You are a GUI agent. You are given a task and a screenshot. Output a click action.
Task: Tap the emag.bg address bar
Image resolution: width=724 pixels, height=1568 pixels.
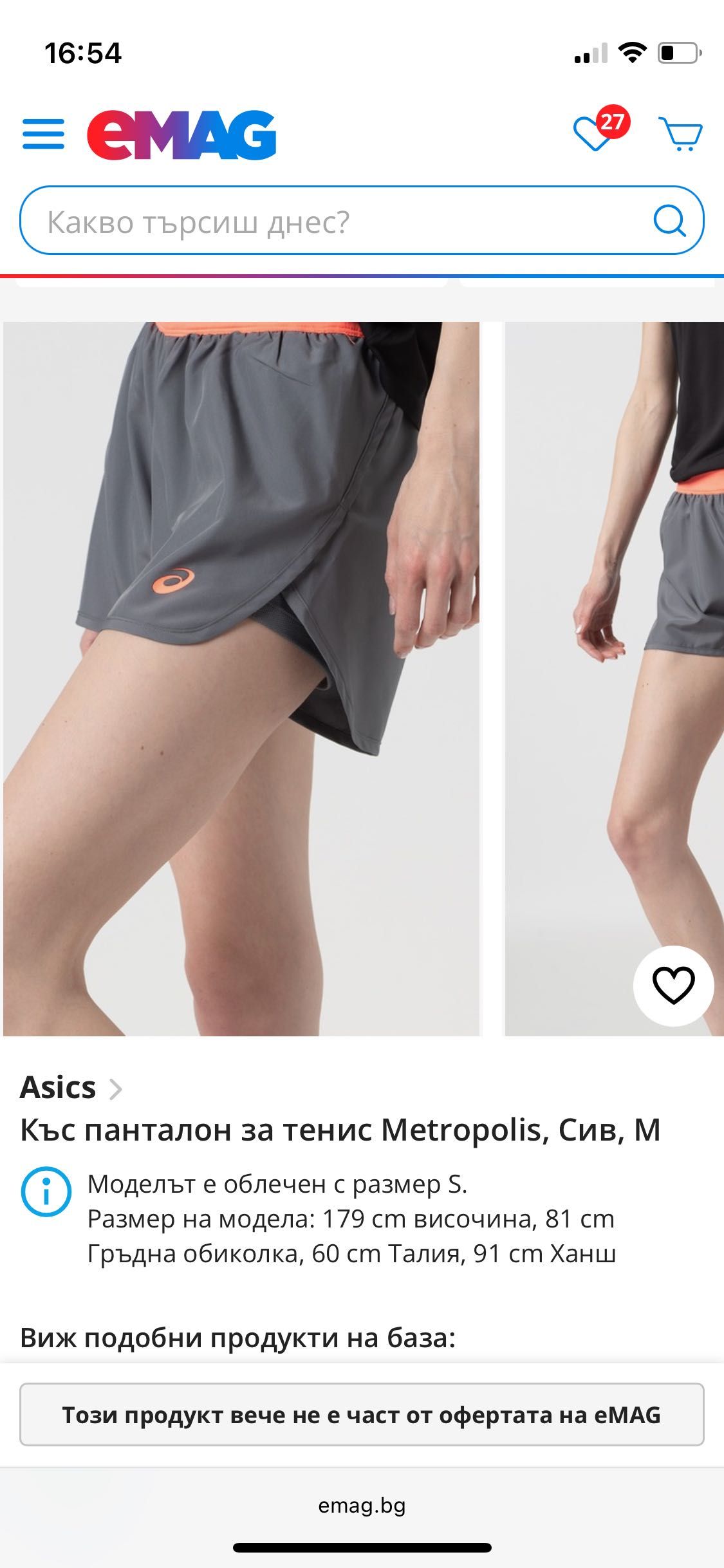[362, 1506]
